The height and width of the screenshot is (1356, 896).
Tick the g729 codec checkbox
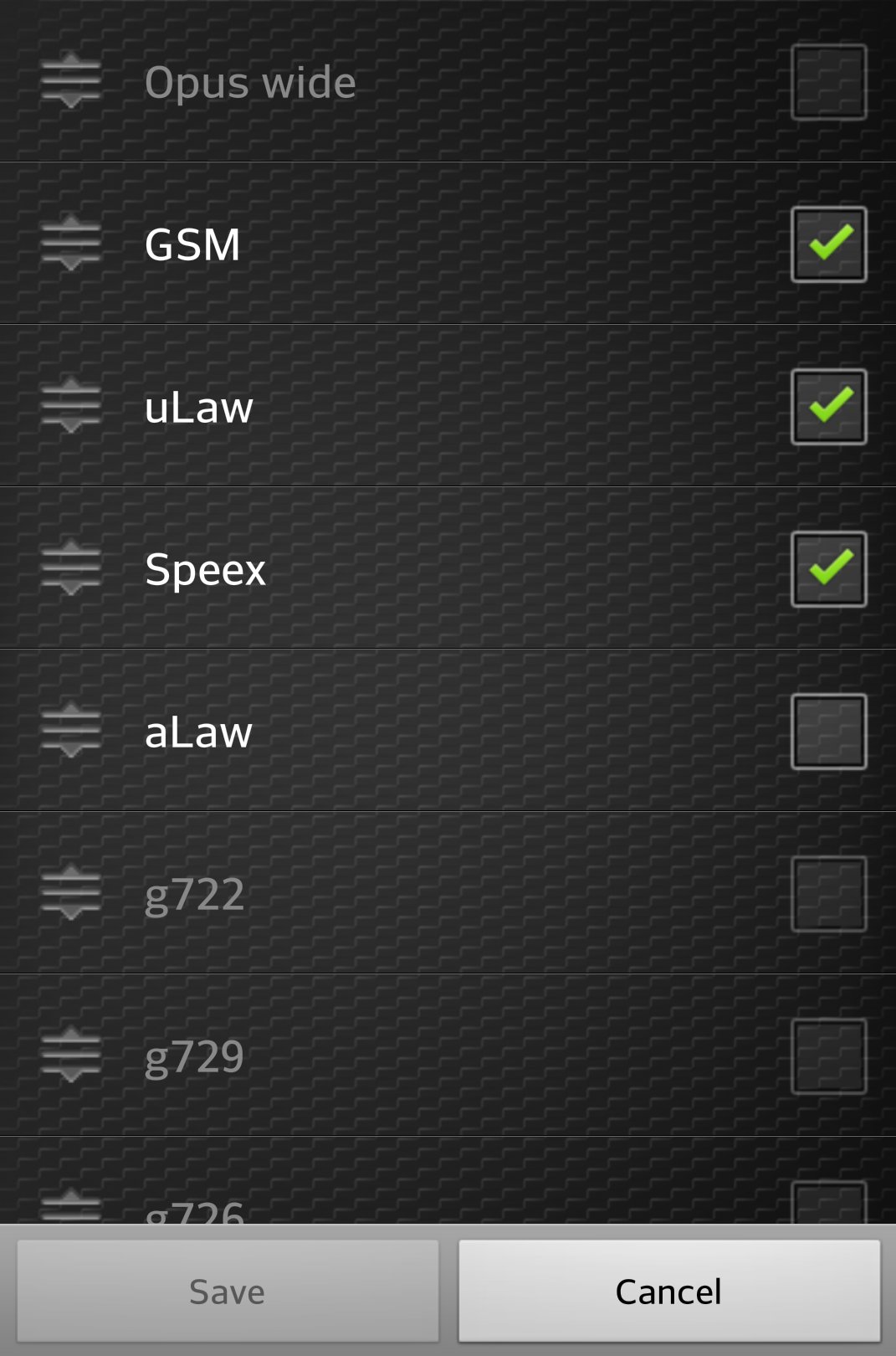[828, 1056]
